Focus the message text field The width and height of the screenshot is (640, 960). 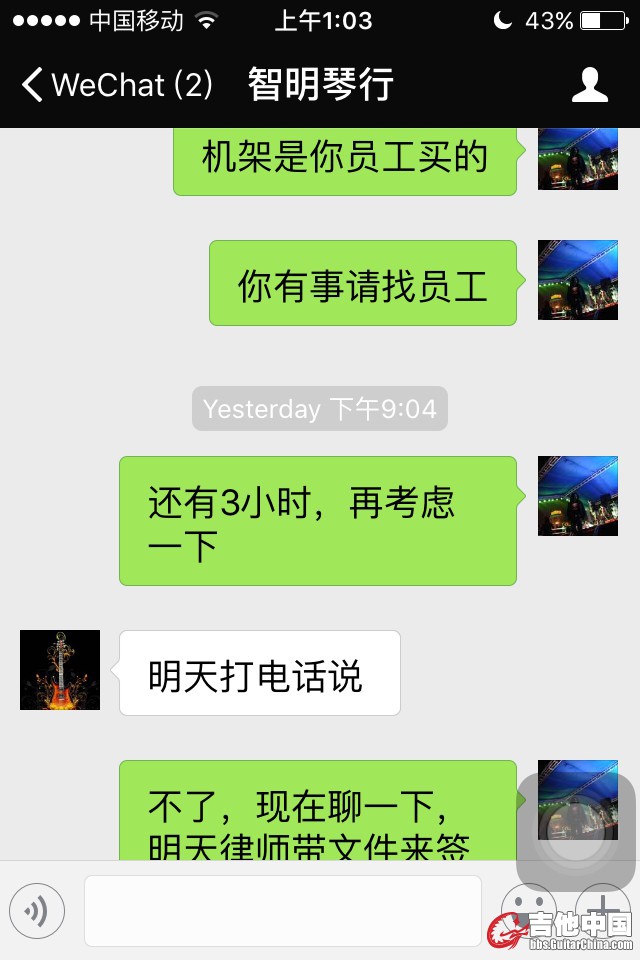coord(283,911)
